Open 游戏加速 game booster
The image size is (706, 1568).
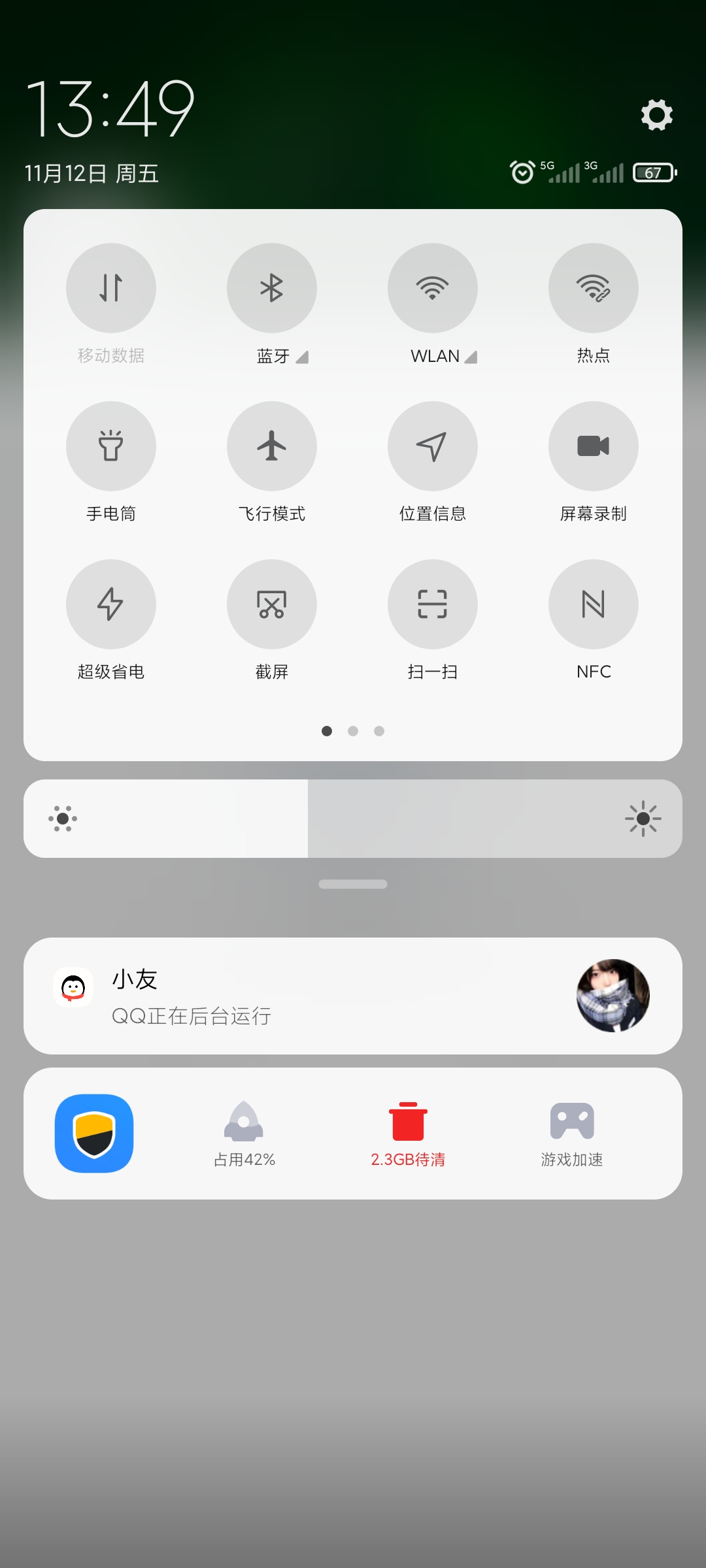pyautogui.click(x=572, y=1134)
